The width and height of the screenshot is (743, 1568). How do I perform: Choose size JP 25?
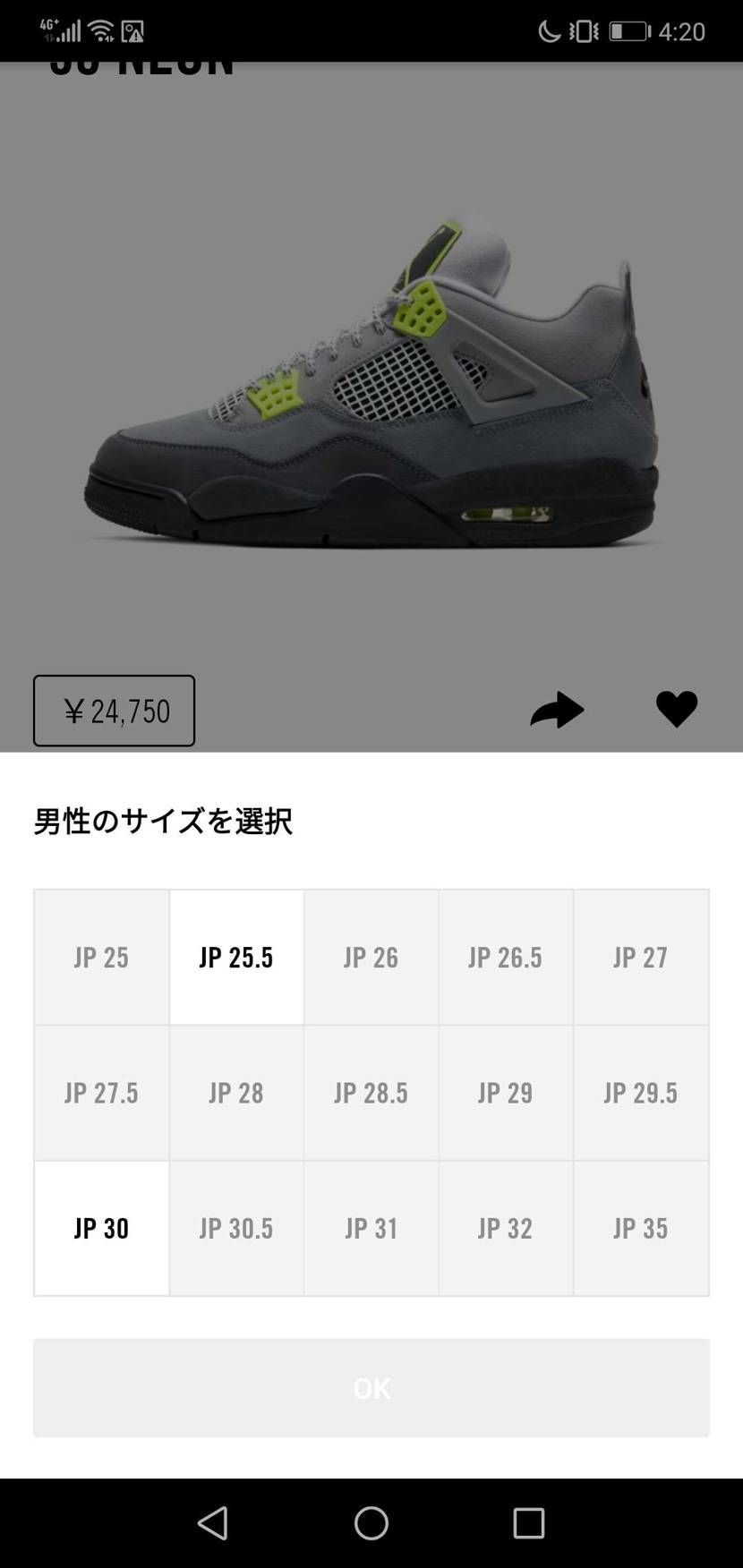[x=101, y=957]
